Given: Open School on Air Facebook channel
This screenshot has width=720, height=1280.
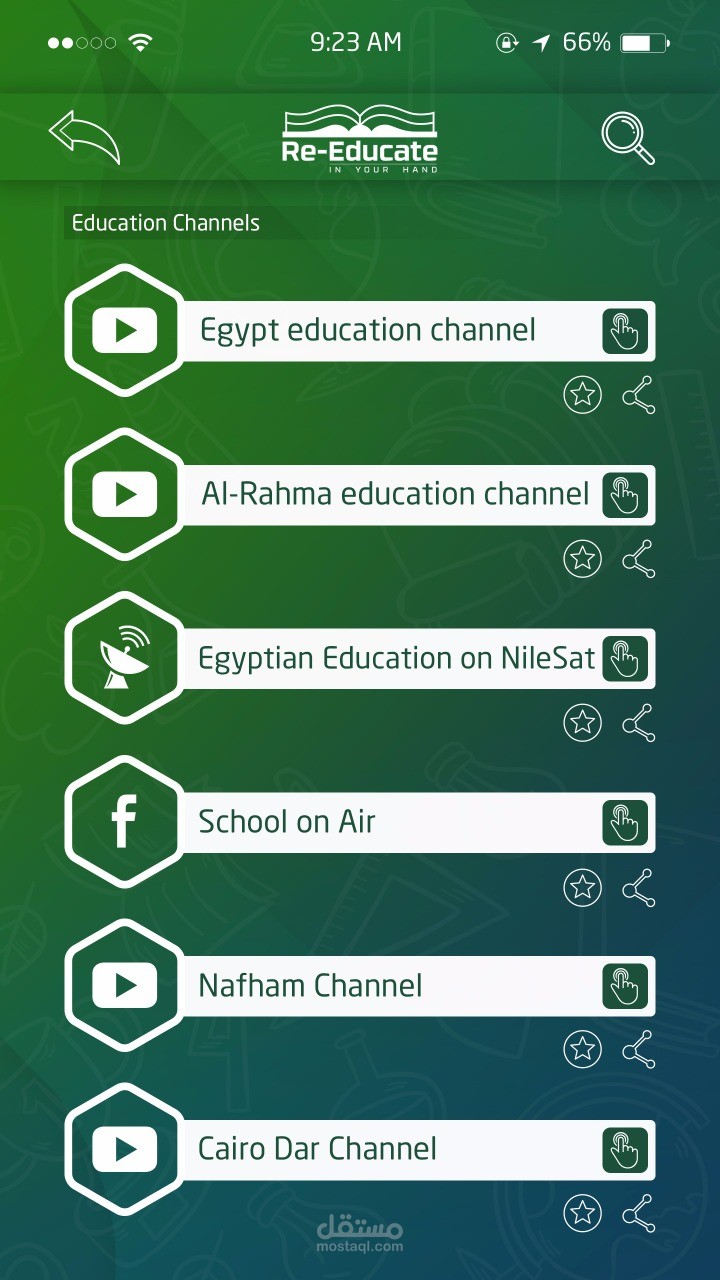Looking at the screenshot, I should pos(625,823).
